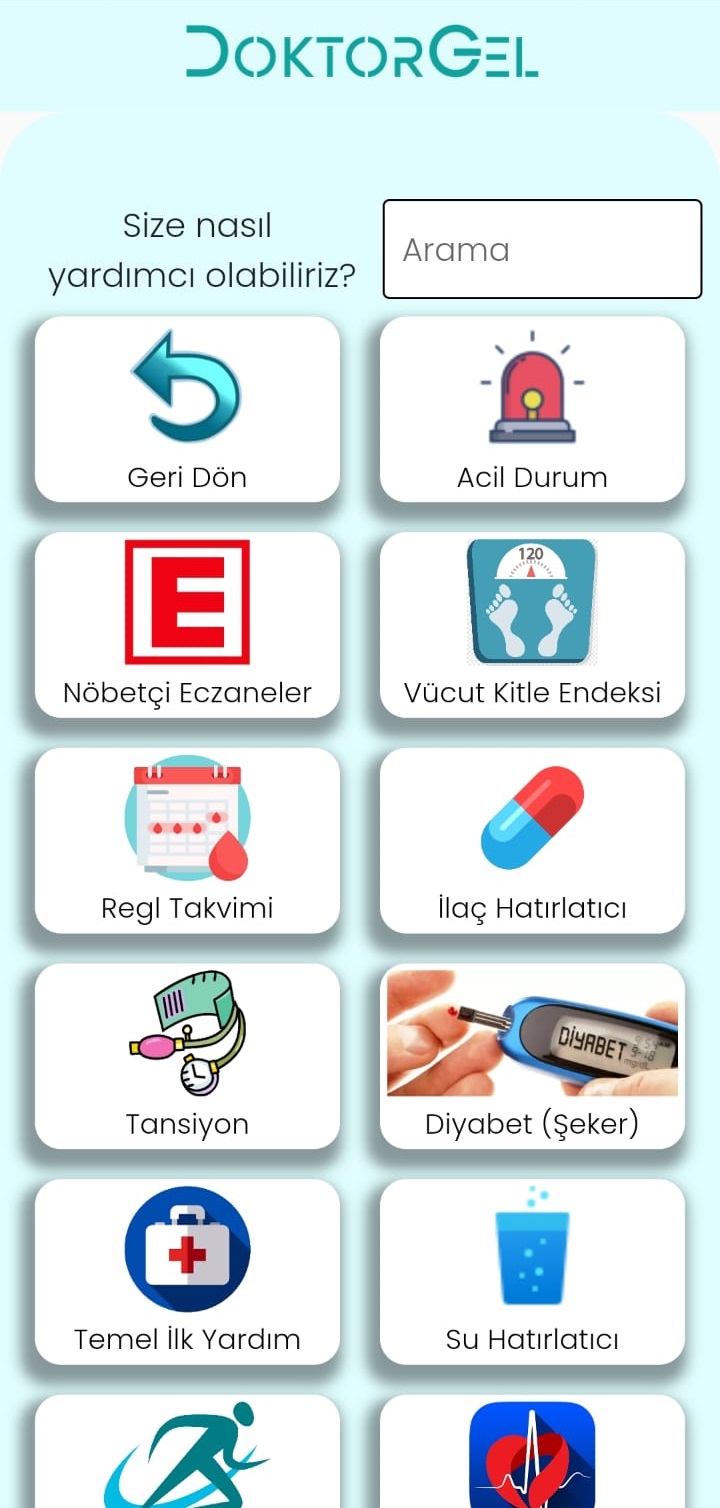Open the Tansiyon blood pressure card
The image size is (720, 1508).
click(187, 1055)
